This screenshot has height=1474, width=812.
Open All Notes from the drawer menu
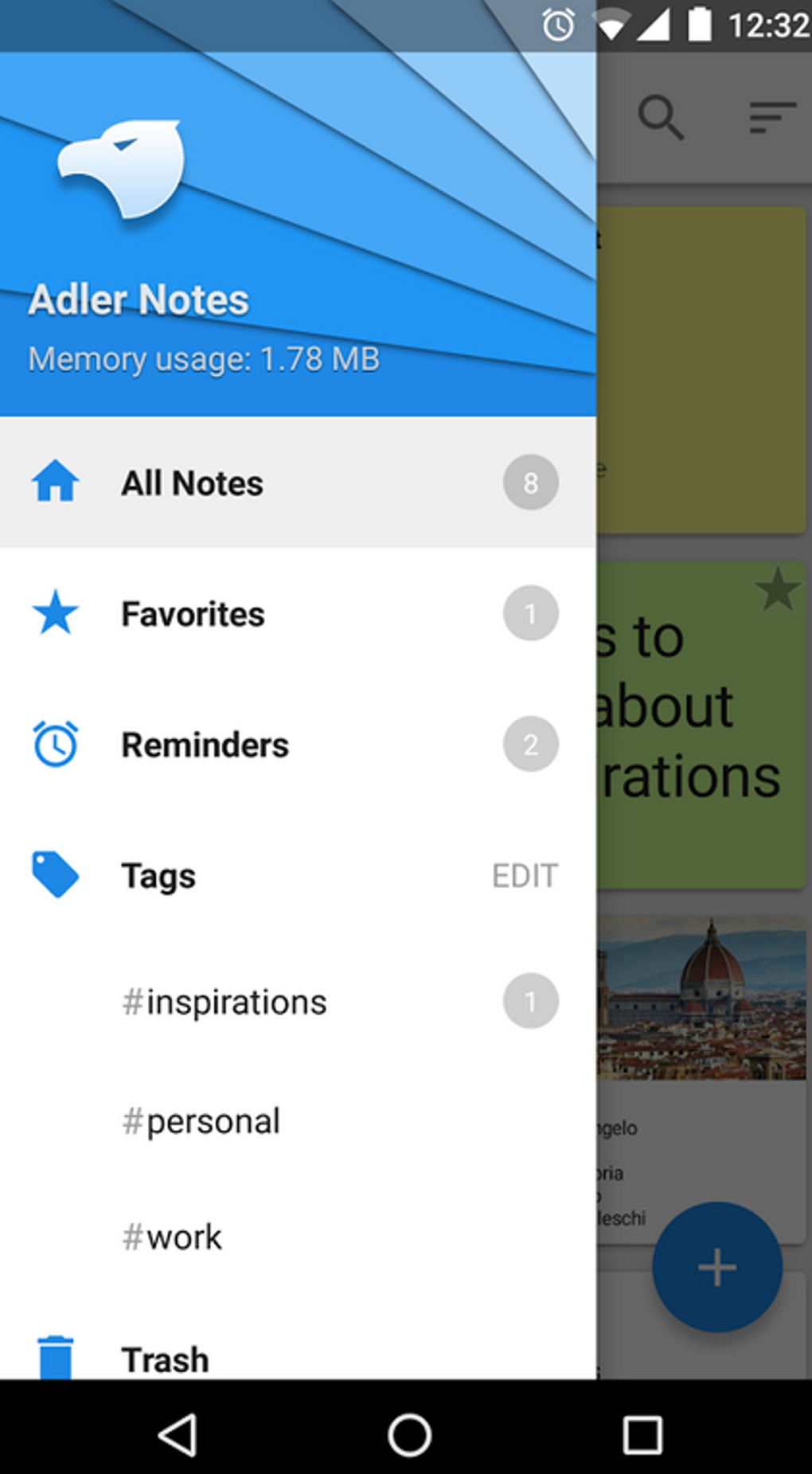[x=193, y=482]
